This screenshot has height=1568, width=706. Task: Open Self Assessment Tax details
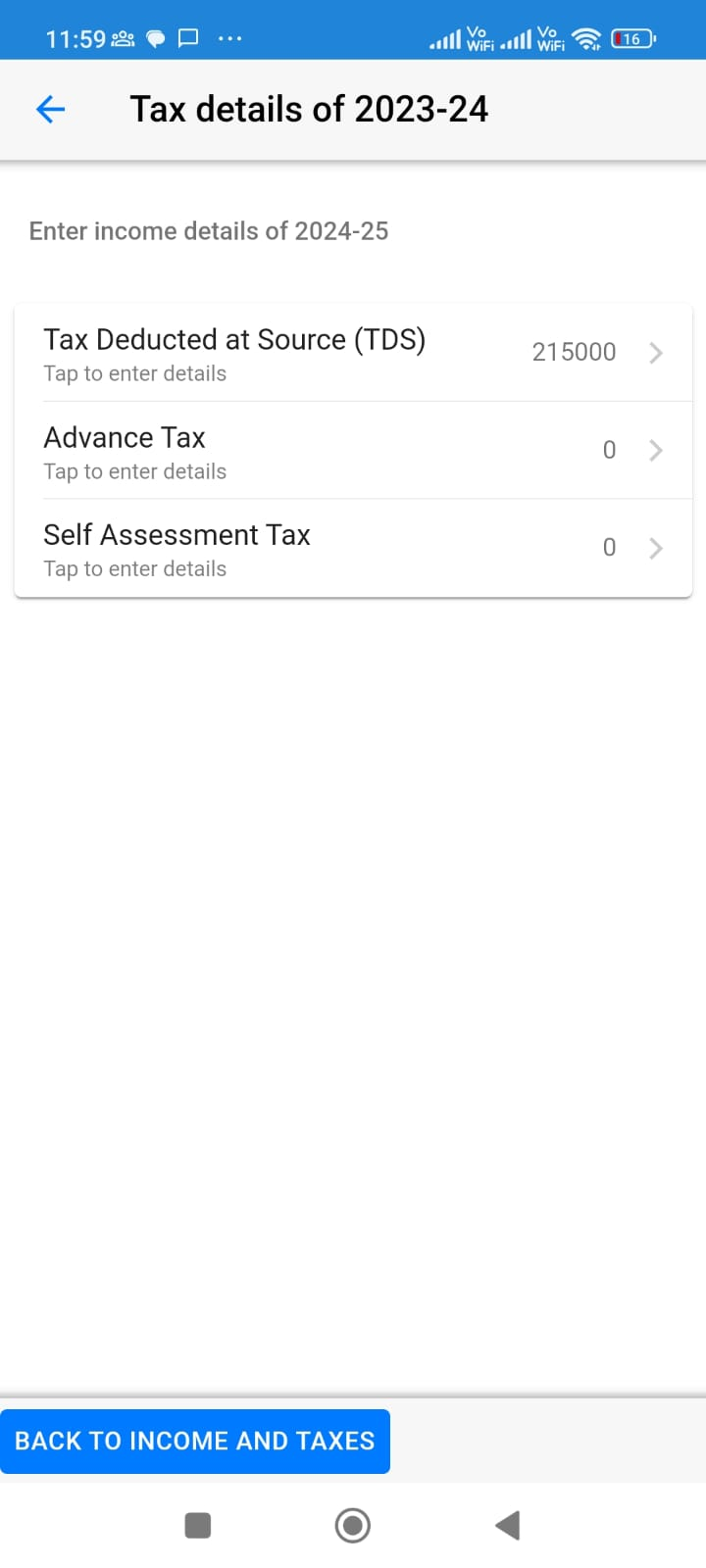(x=353, y=549)
